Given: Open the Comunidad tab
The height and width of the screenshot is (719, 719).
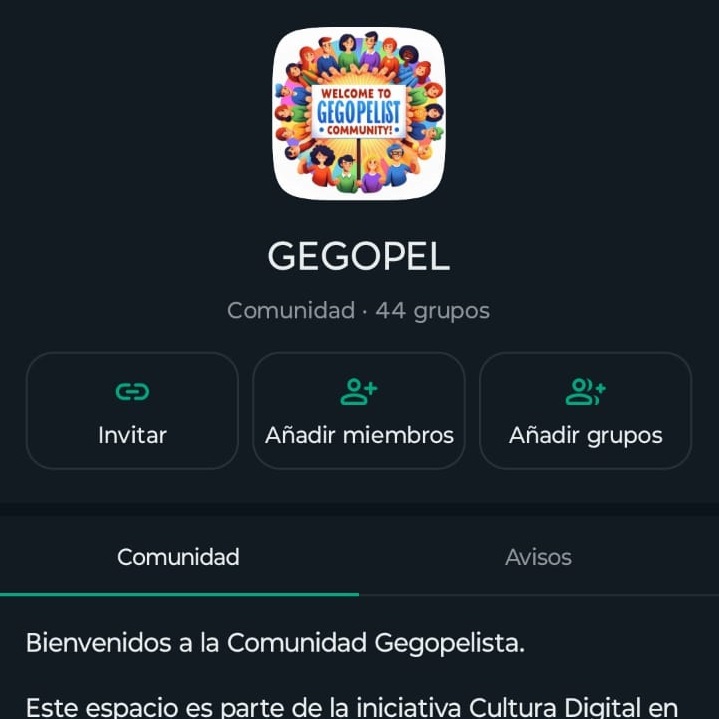Looking at the screenshot, I should click(x=178, y=557).
